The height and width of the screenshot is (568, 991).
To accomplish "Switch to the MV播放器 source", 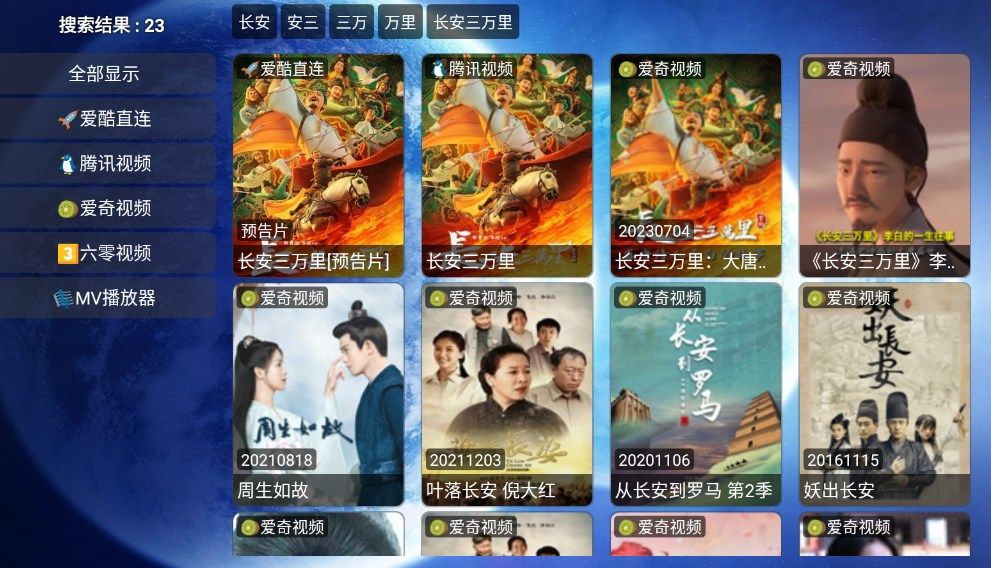I will [104, 298].
